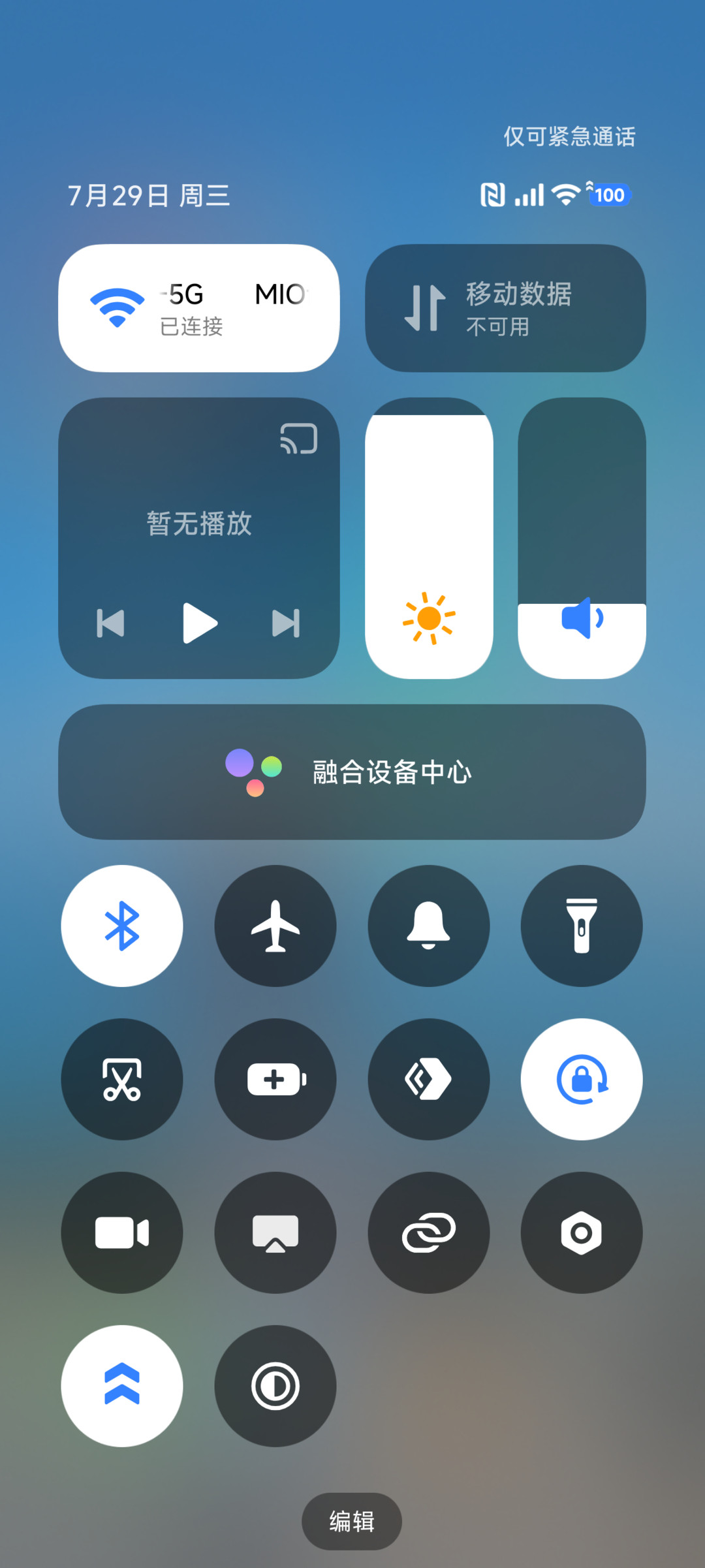Disable the rotation lock
The height and width of the screenshot is (1568, 705).
[x=582, y=1079]
